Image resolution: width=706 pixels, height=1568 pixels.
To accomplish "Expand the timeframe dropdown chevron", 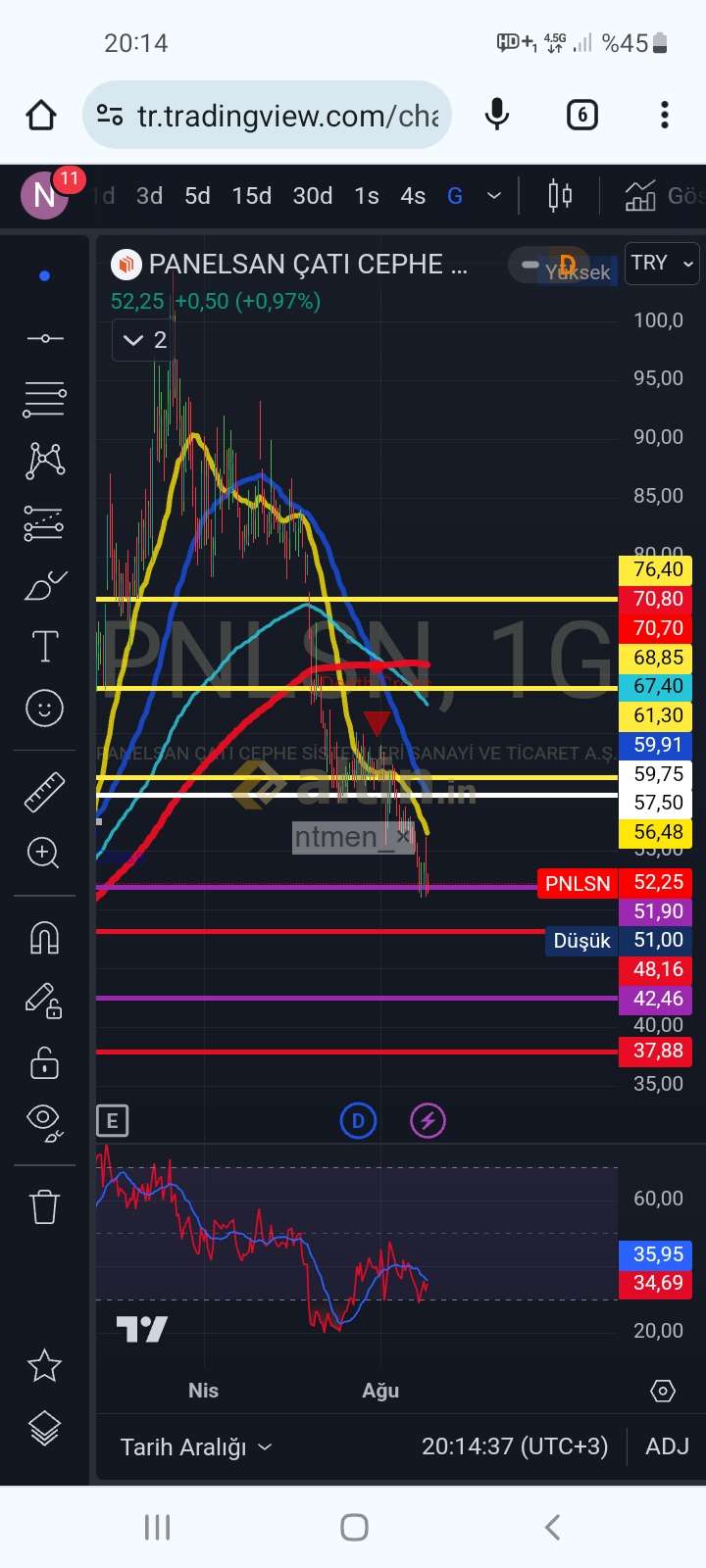I will [494, 196].
